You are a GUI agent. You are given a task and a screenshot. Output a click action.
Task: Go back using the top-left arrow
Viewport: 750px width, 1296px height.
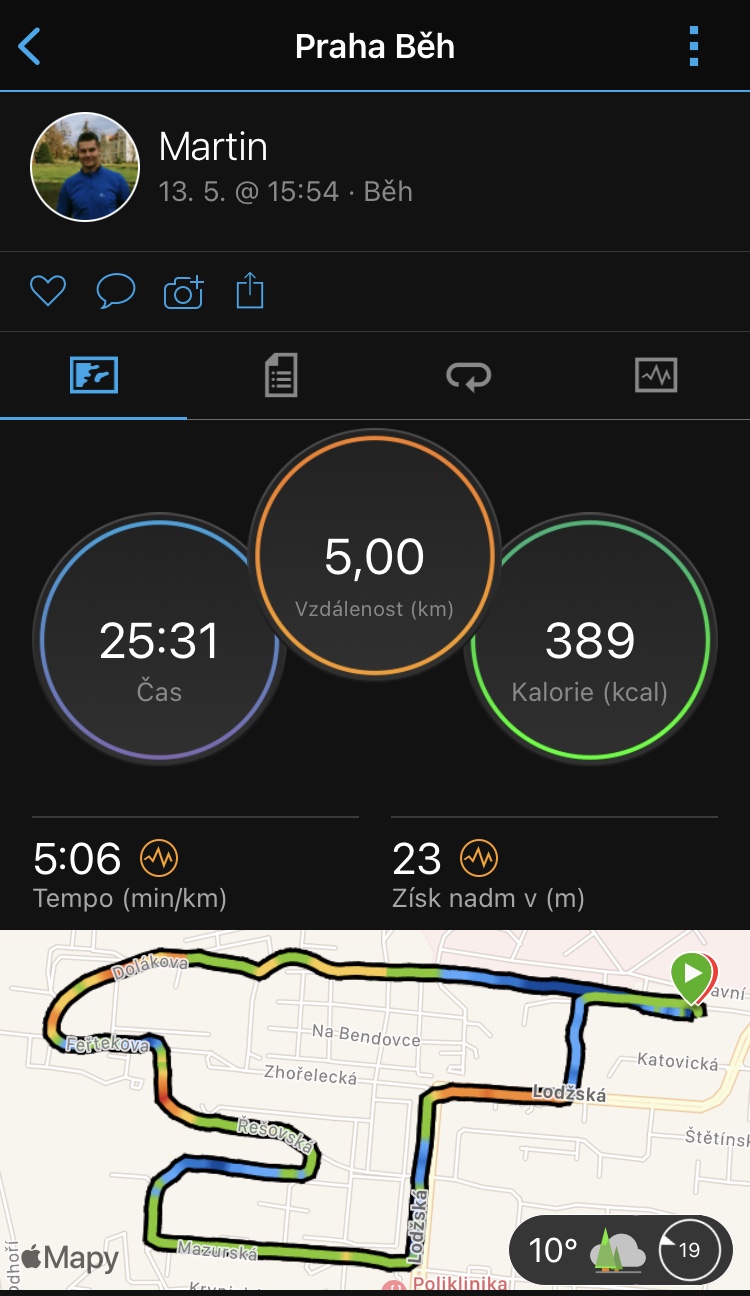click(x=30, y=47)
